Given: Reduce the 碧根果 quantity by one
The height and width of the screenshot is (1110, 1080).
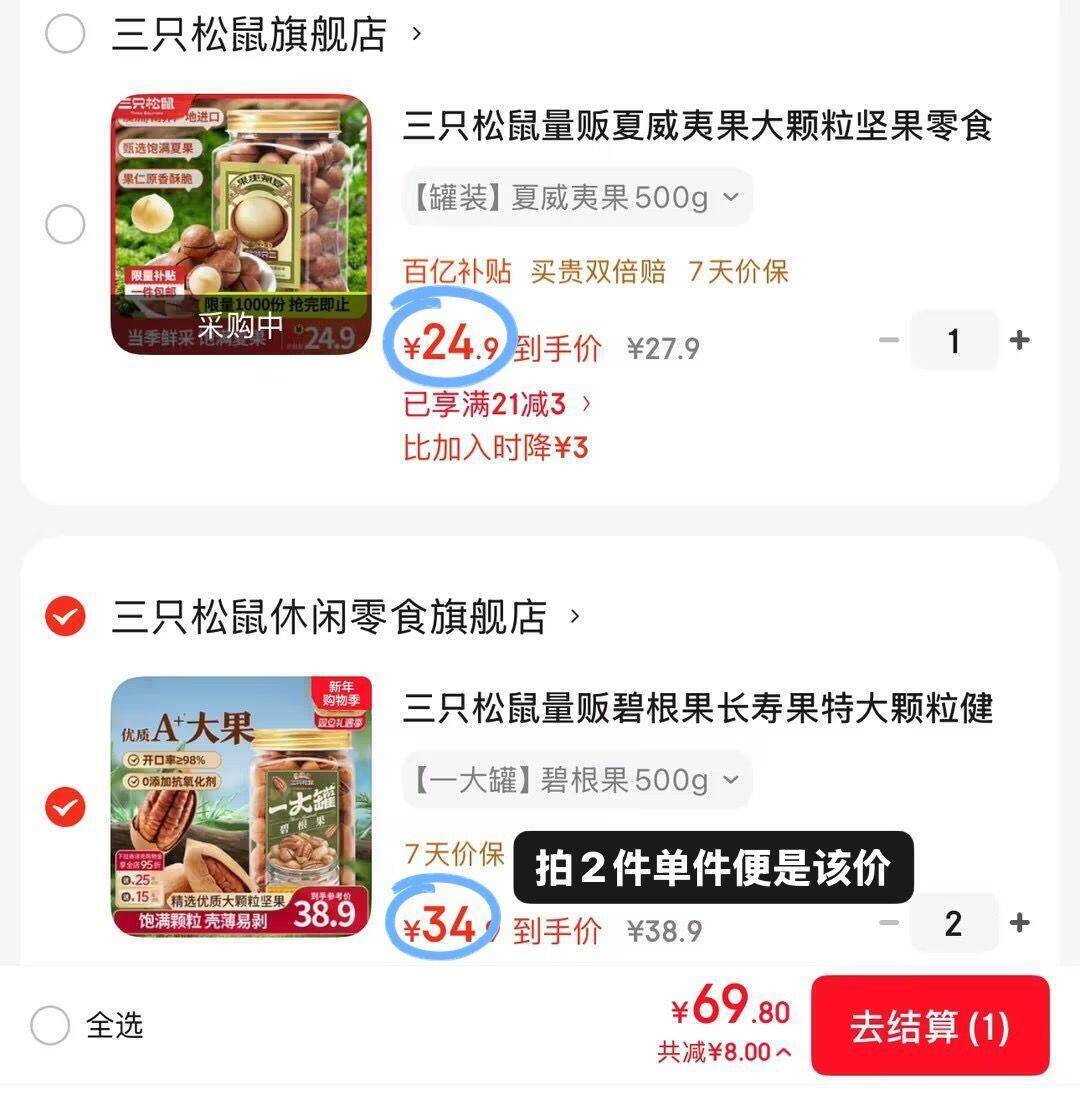Looking at the screenshot, I should click(888, 923).
